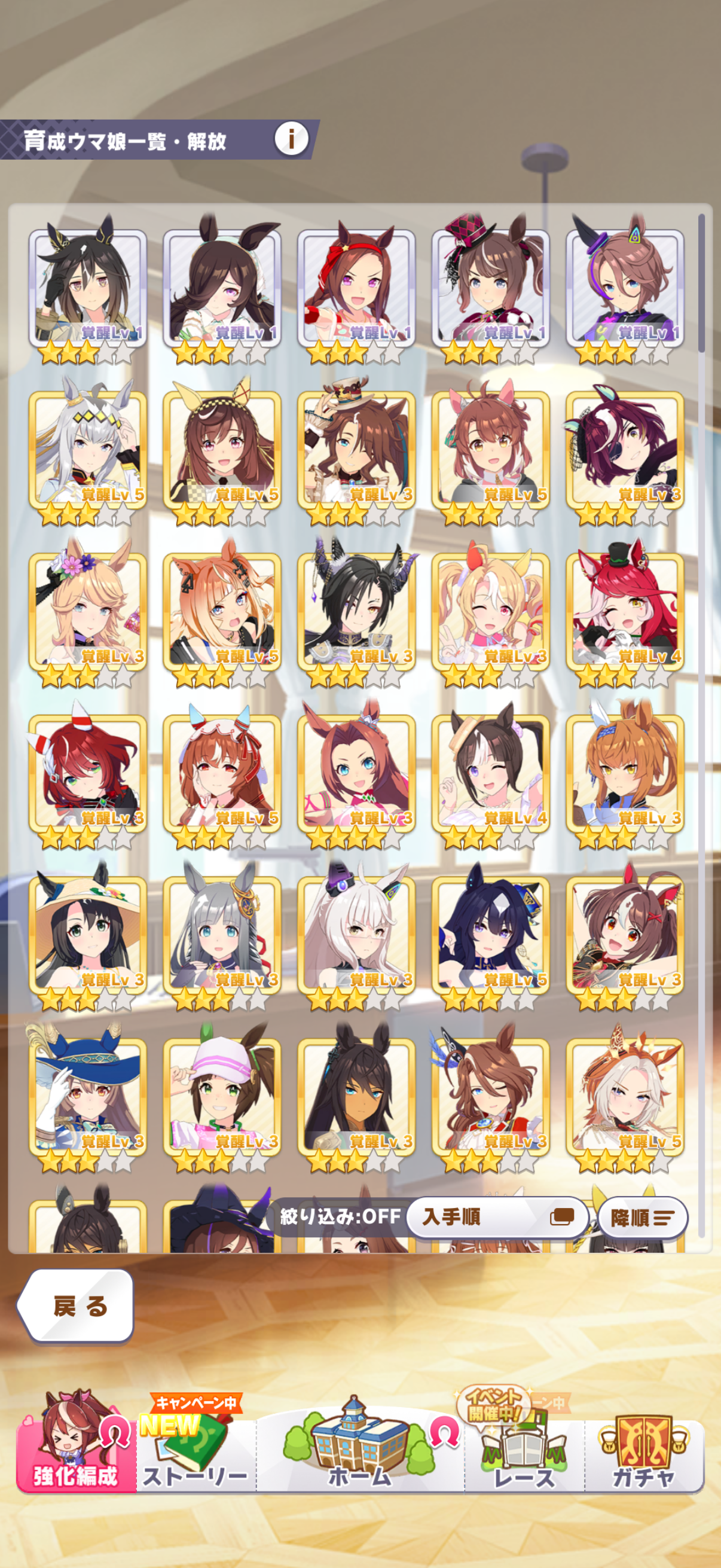Open the girl with pink cap card
This screenshot has height=1568, width=721.
tap(222, 1097)
